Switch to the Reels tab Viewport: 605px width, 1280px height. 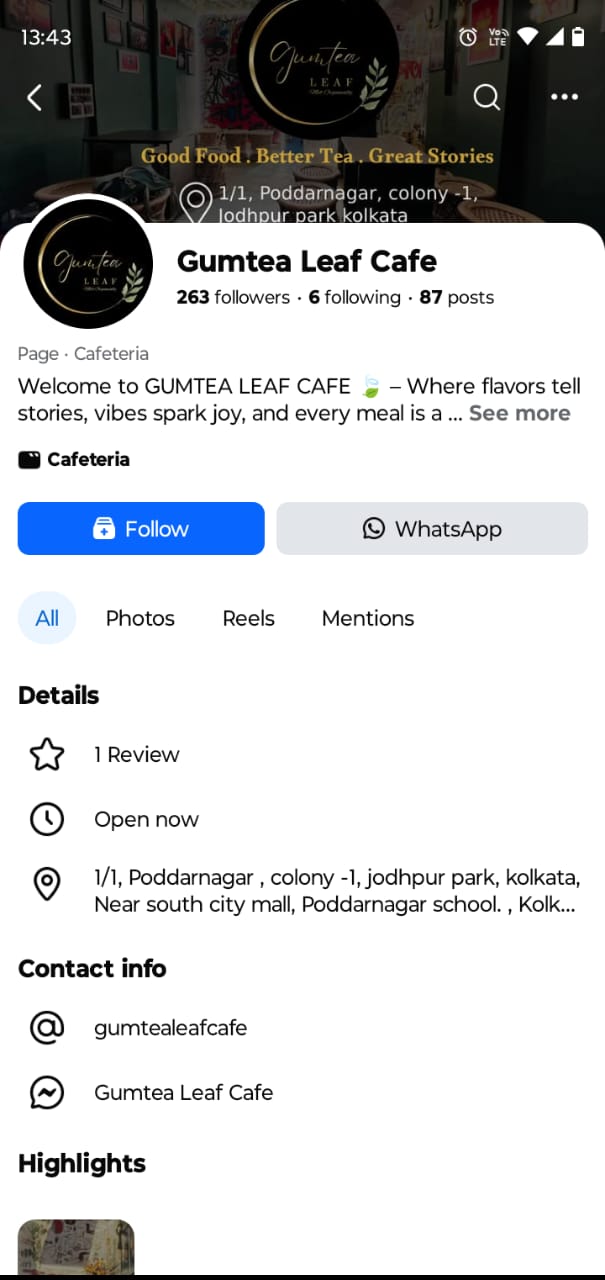pyautogui.click(x=248, y=618)
